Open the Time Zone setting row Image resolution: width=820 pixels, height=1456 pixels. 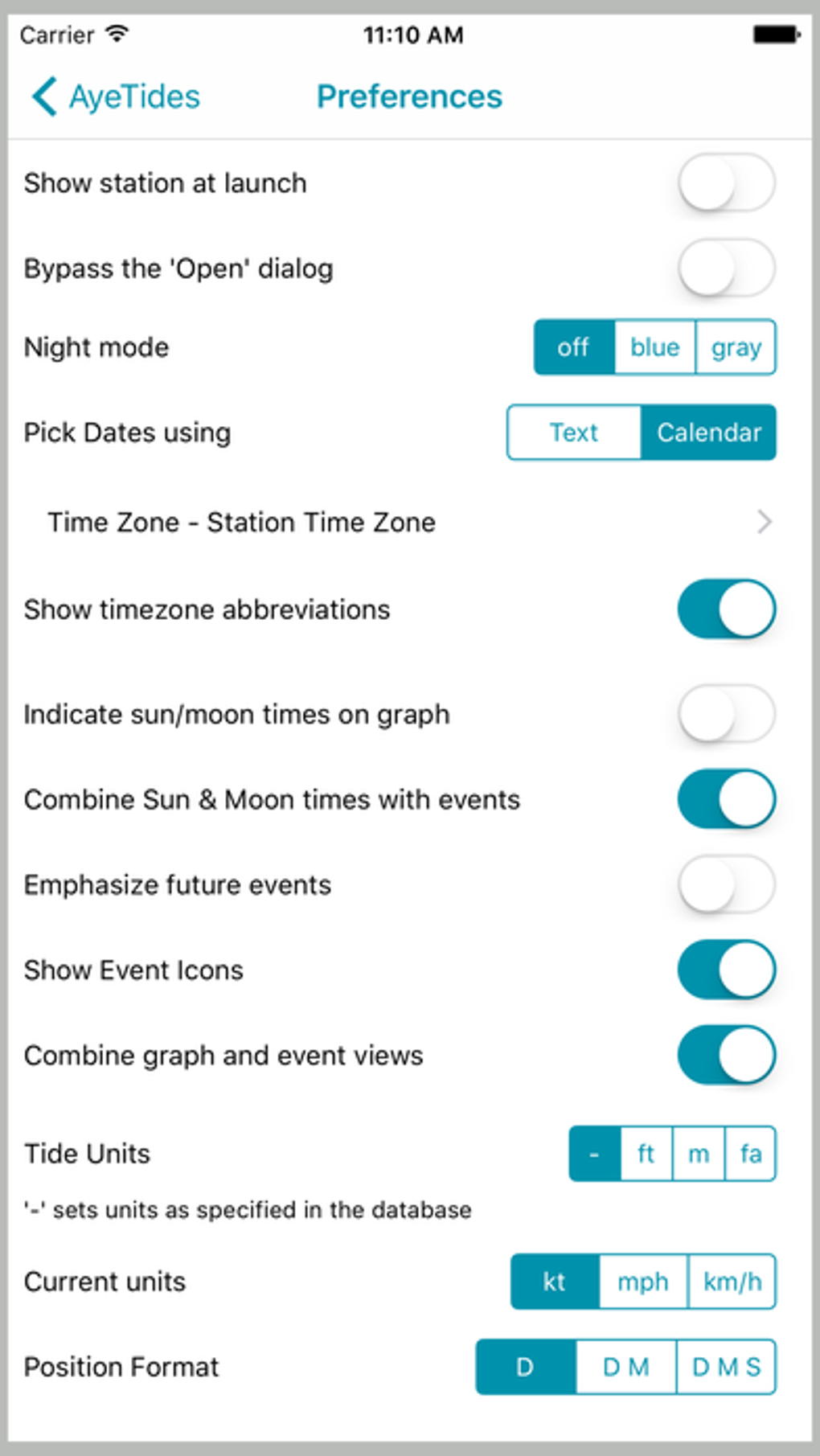point(402,523)
